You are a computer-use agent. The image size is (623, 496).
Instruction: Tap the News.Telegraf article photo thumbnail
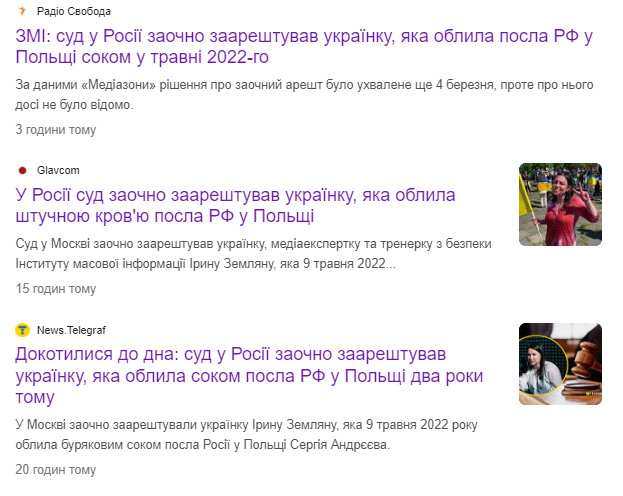[x=560, y=364]
